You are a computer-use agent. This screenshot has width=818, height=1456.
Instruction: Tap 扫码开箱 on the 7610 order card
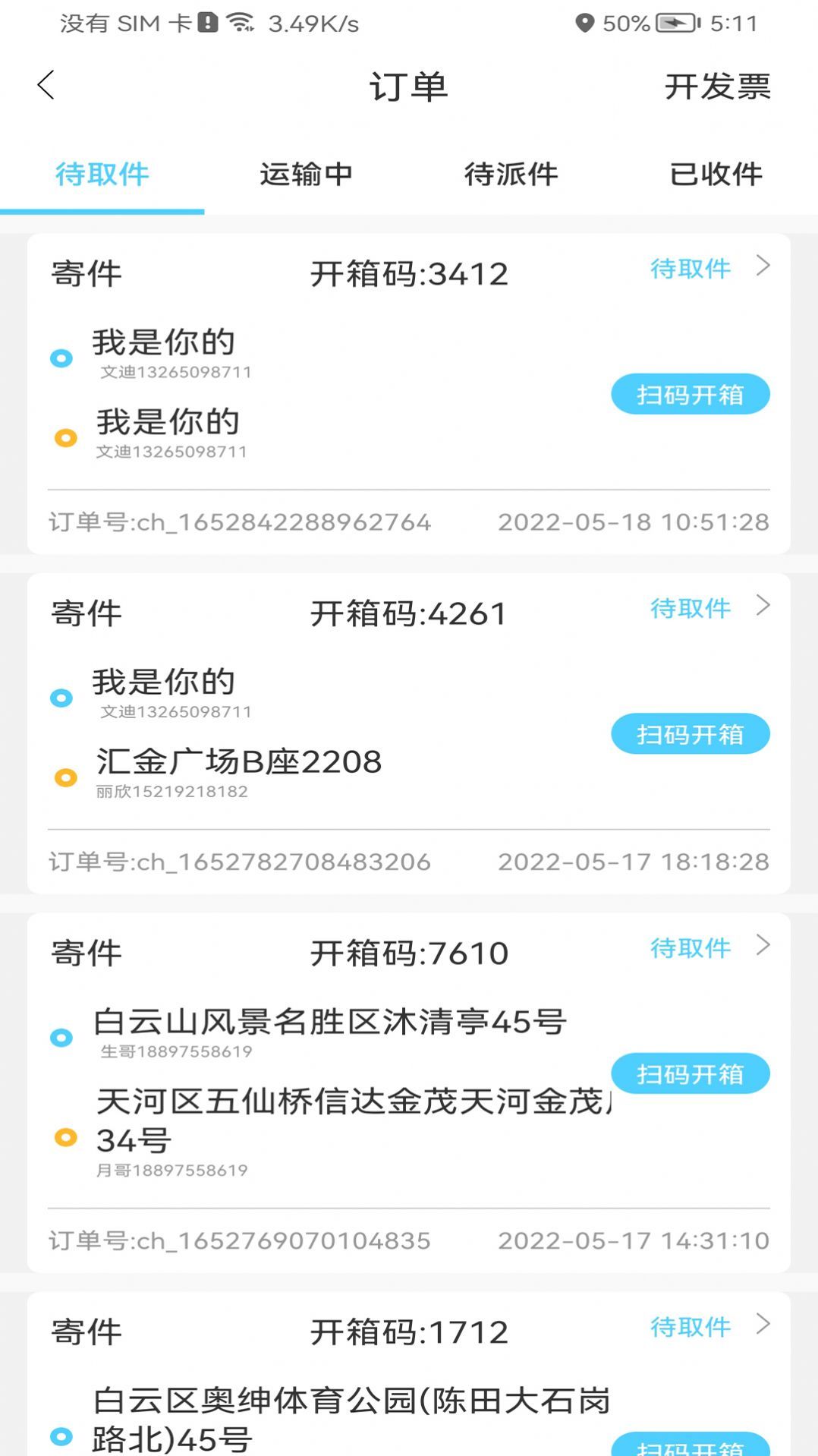689,1073
